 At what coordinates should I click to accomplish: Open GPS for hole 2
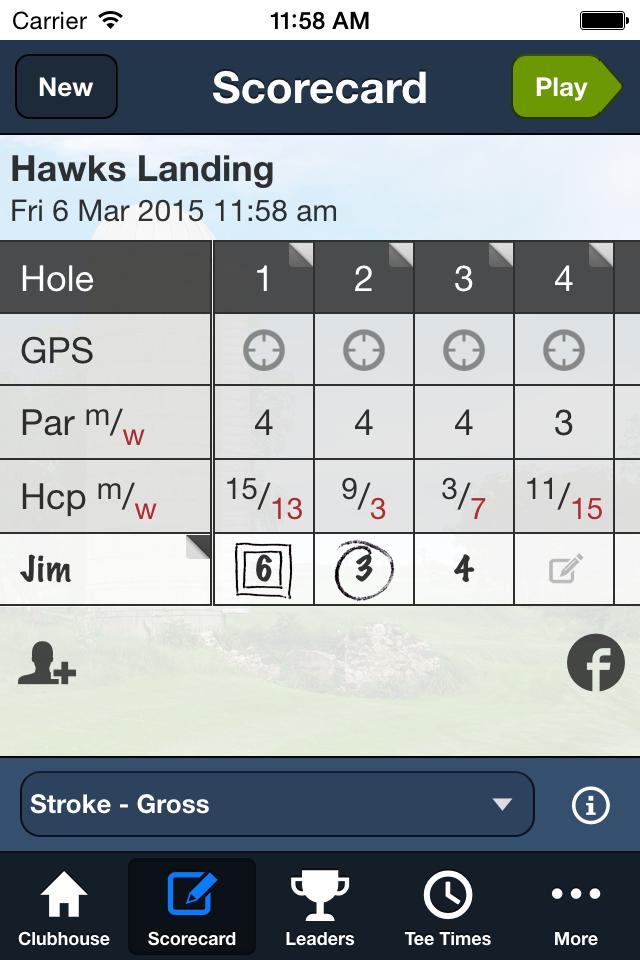coord(364,351)
